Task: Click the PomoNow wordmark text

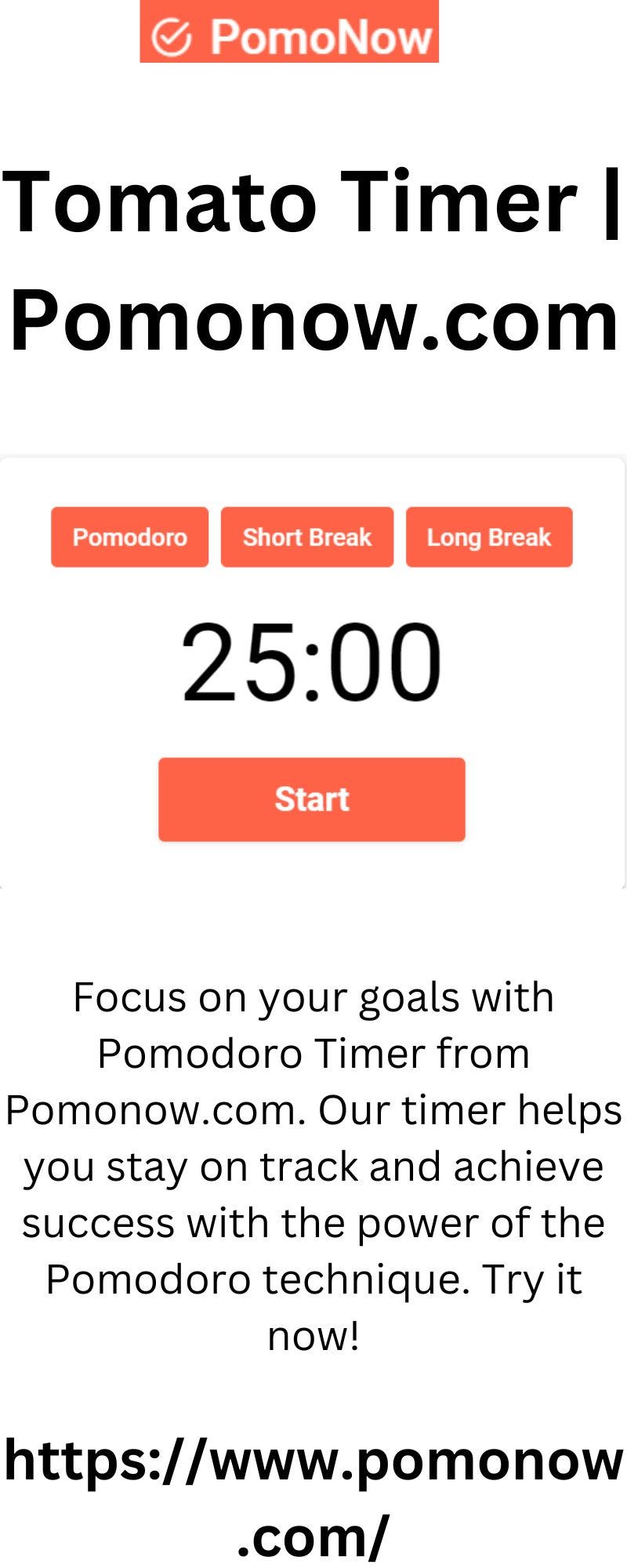Action: coord(321,33)
